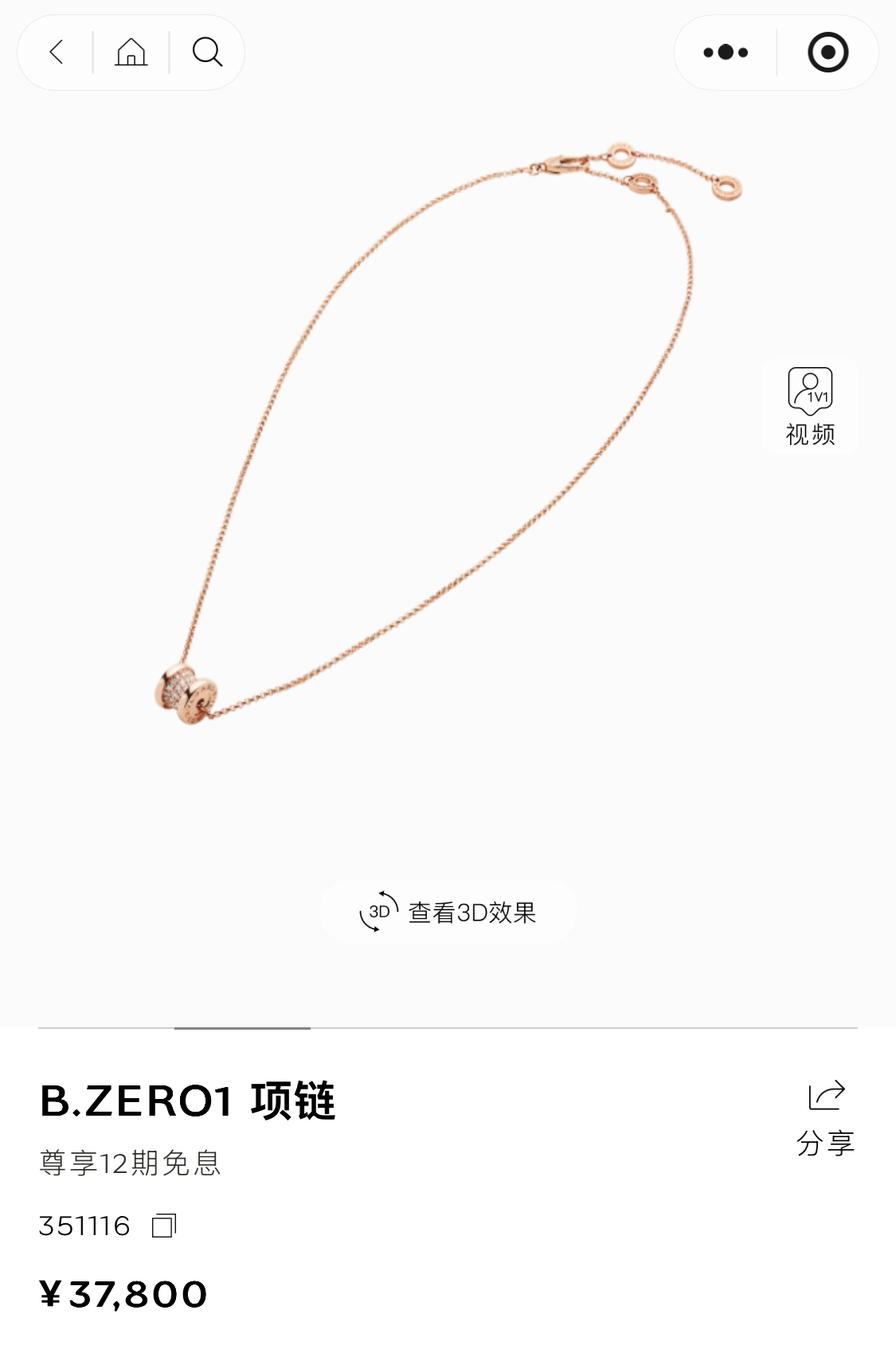Viewport: 896px width, 1349px height.
Task: Copy the product code 351116
Action: pyautogui.click(x=164, y=1226)
